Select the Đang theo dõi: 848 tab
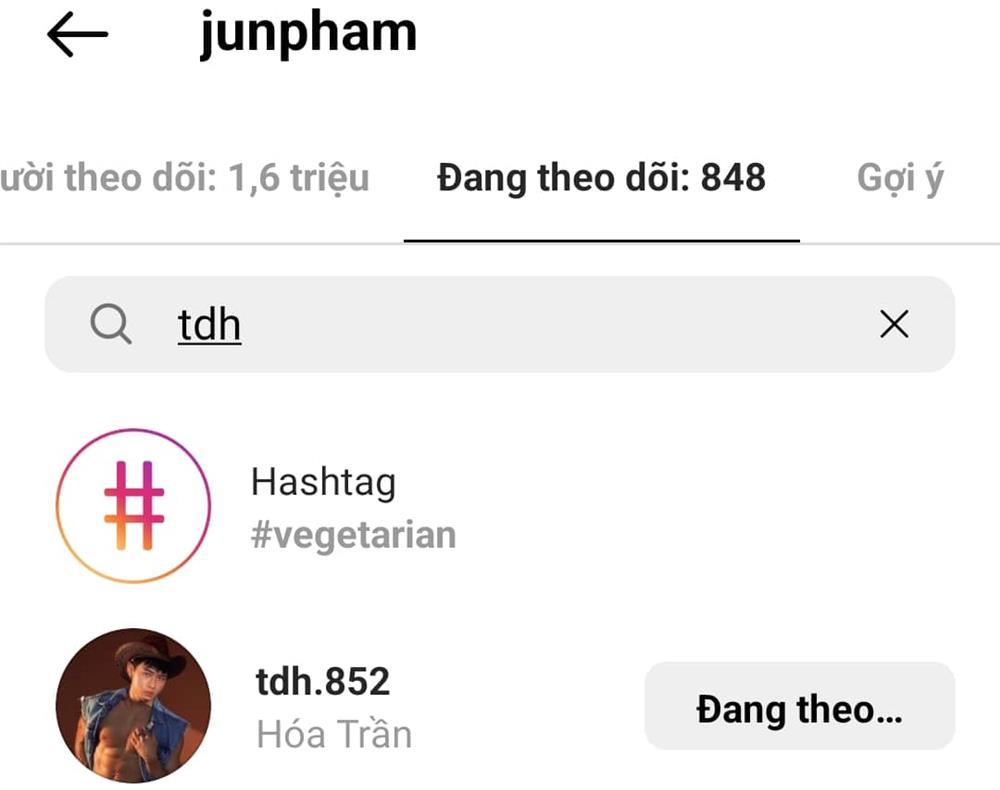Viewport: 1000px width, 790px height. 601,179
